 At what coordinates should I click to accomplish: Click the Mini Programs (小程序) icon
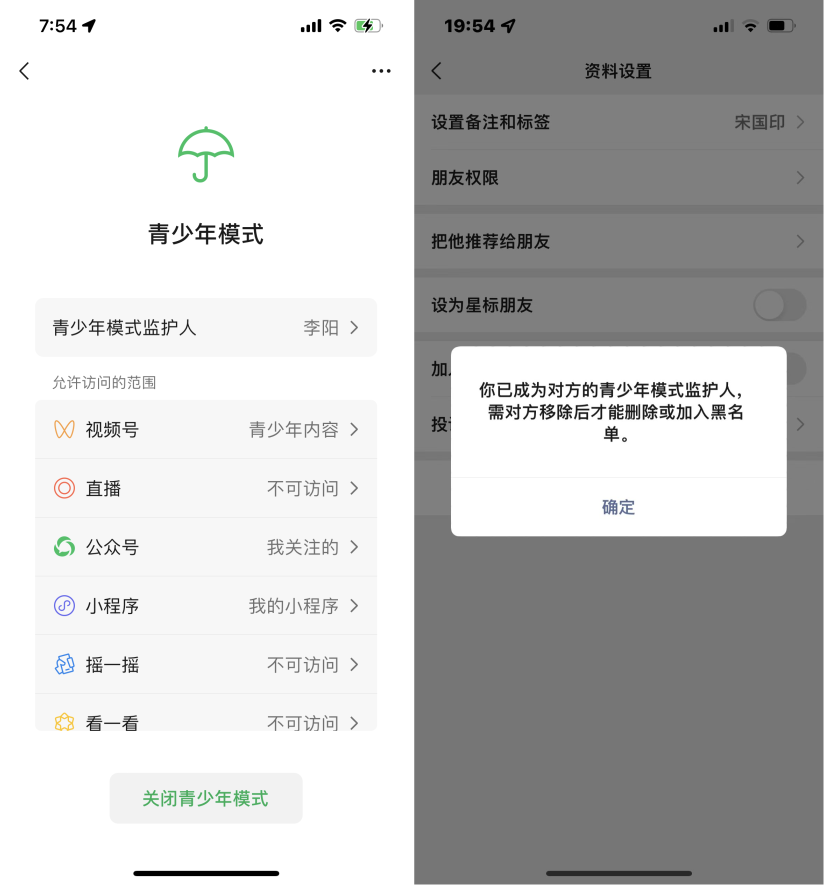click(65, 605)
